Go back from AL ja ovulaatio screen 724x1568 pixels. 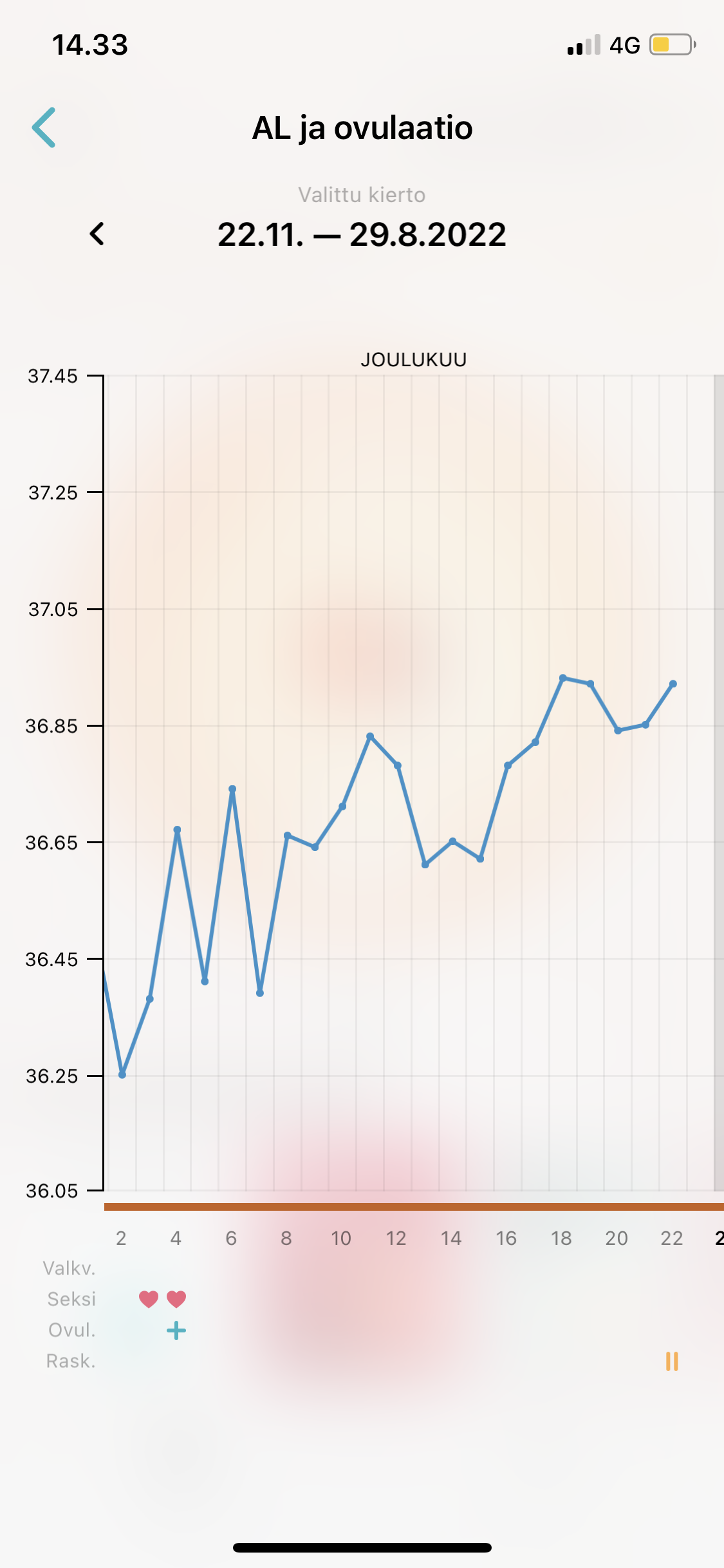44,127
